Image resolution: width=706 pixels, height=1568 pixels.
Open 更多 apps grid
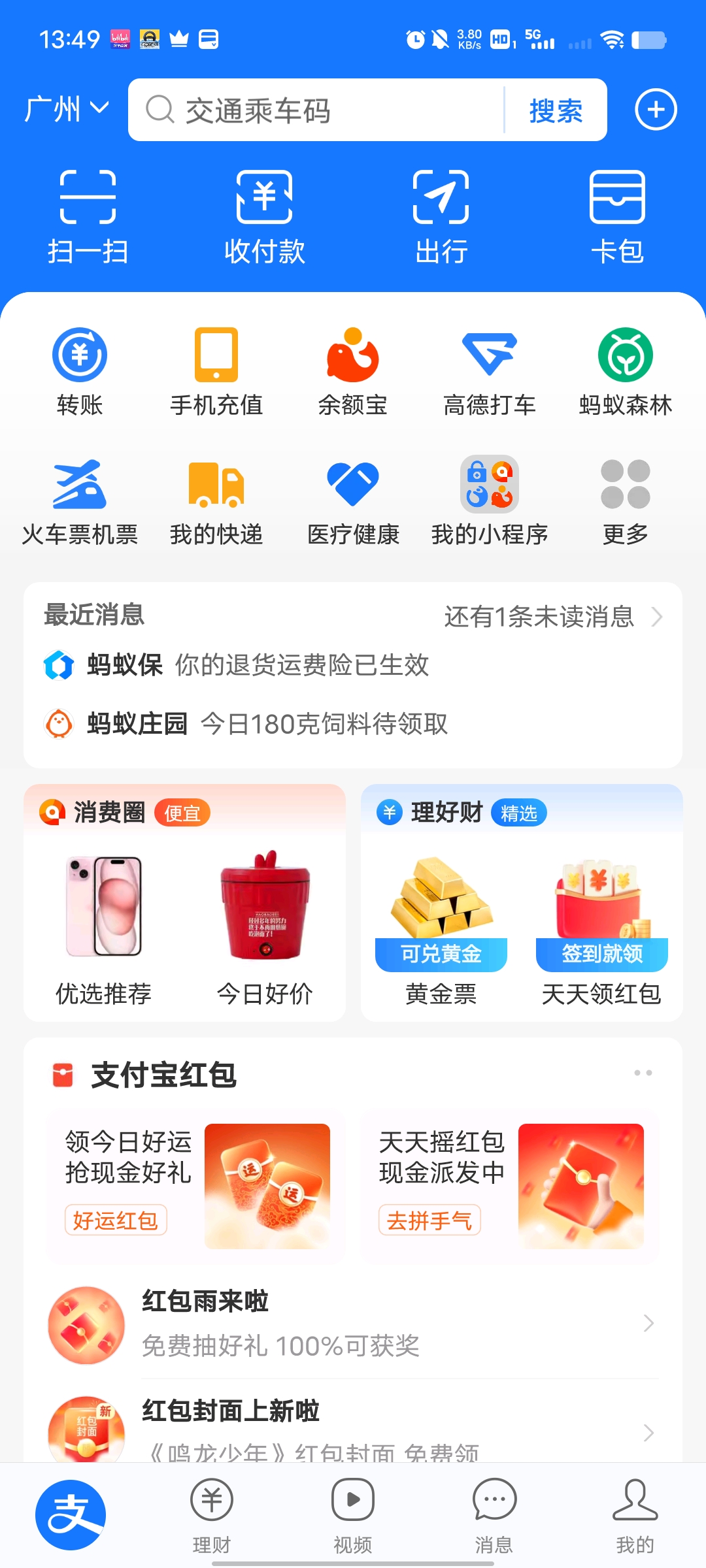coord(626,500)
